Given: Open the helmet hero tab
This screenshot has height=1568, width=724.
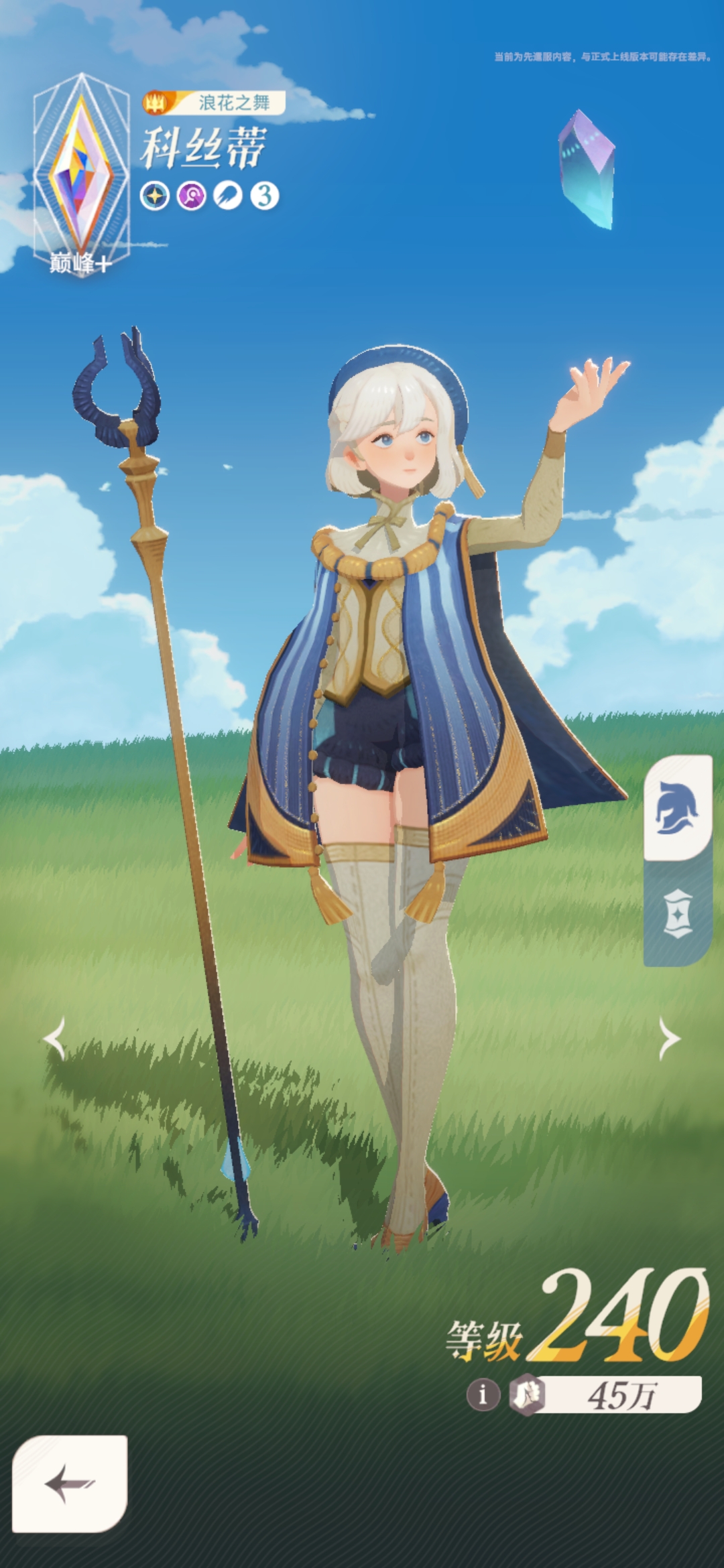Looking at the screenshot, I should coord(677,807).
